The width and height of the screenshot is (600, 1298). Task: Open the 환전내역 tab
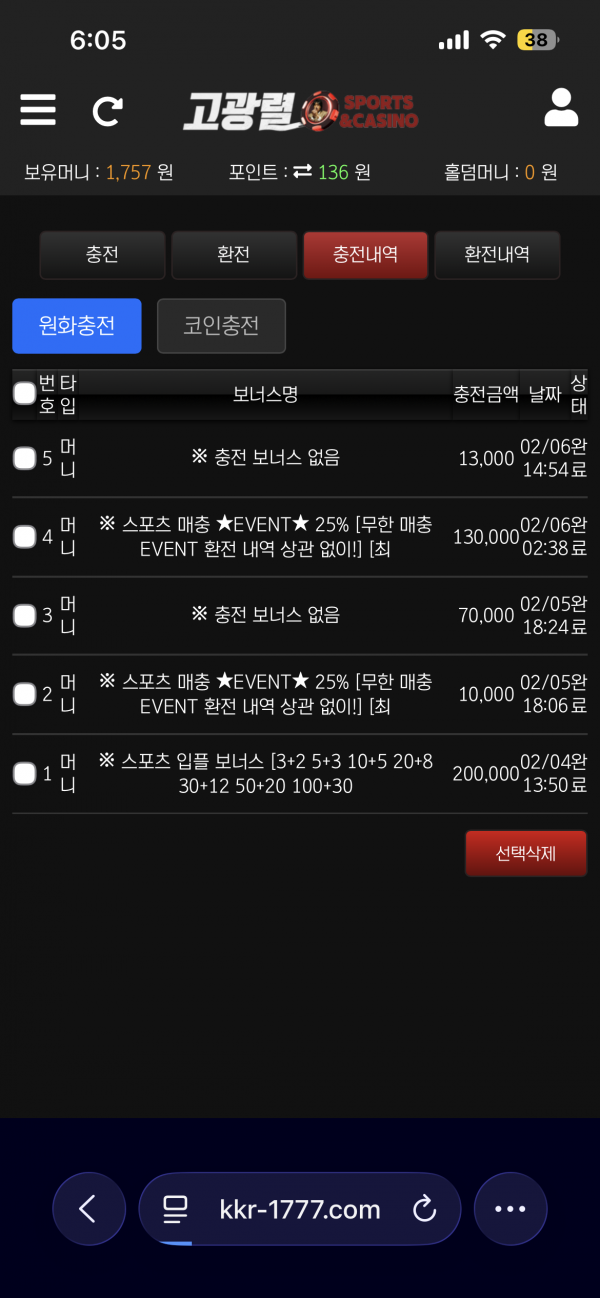point(497,255)
